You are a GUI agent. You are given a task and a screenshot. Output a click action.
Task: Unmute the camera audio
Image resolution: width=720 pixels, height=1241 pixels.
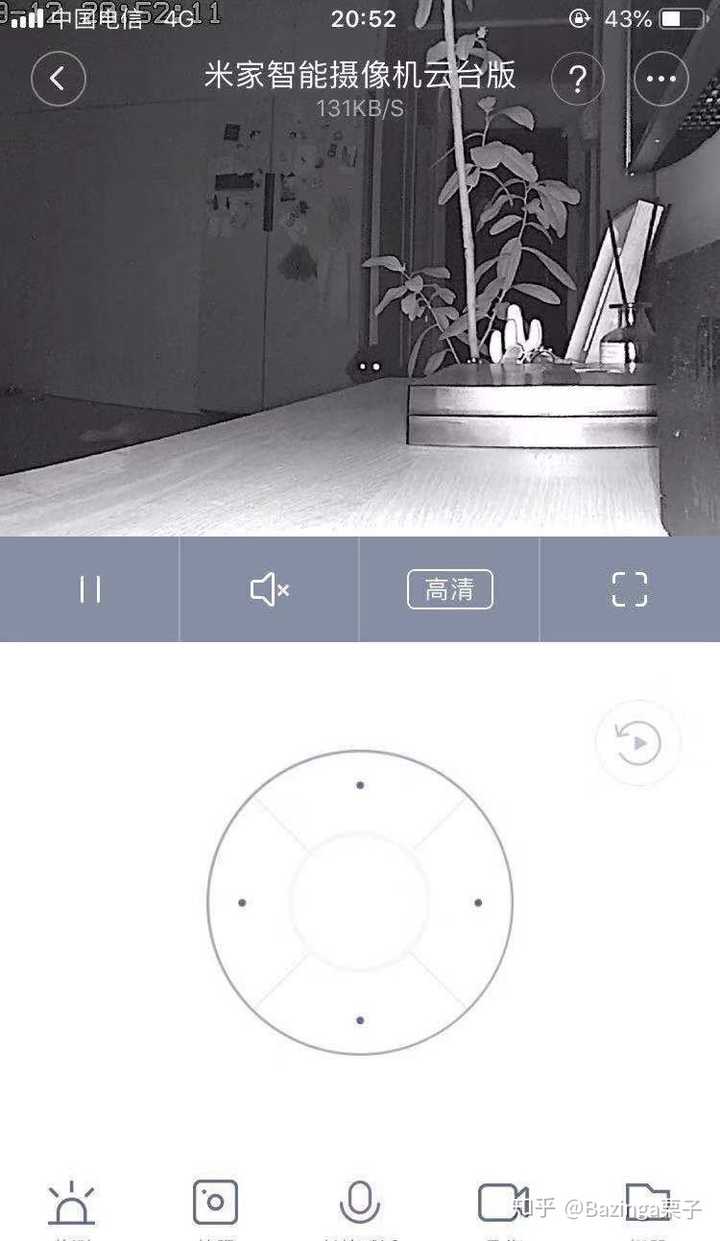click(x=269, y=589)
